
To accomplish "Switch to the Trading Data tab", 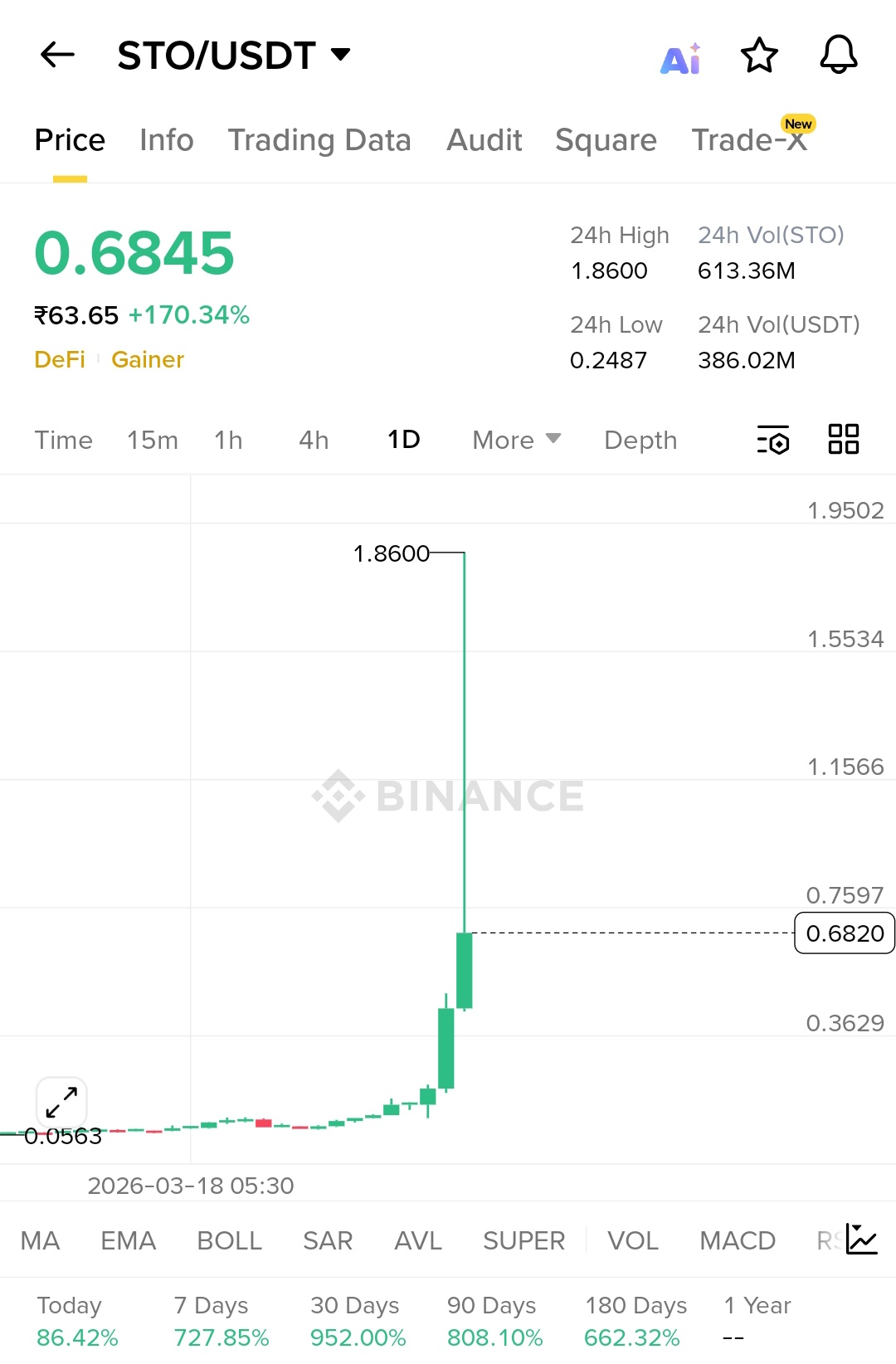I will coord(319,140).
